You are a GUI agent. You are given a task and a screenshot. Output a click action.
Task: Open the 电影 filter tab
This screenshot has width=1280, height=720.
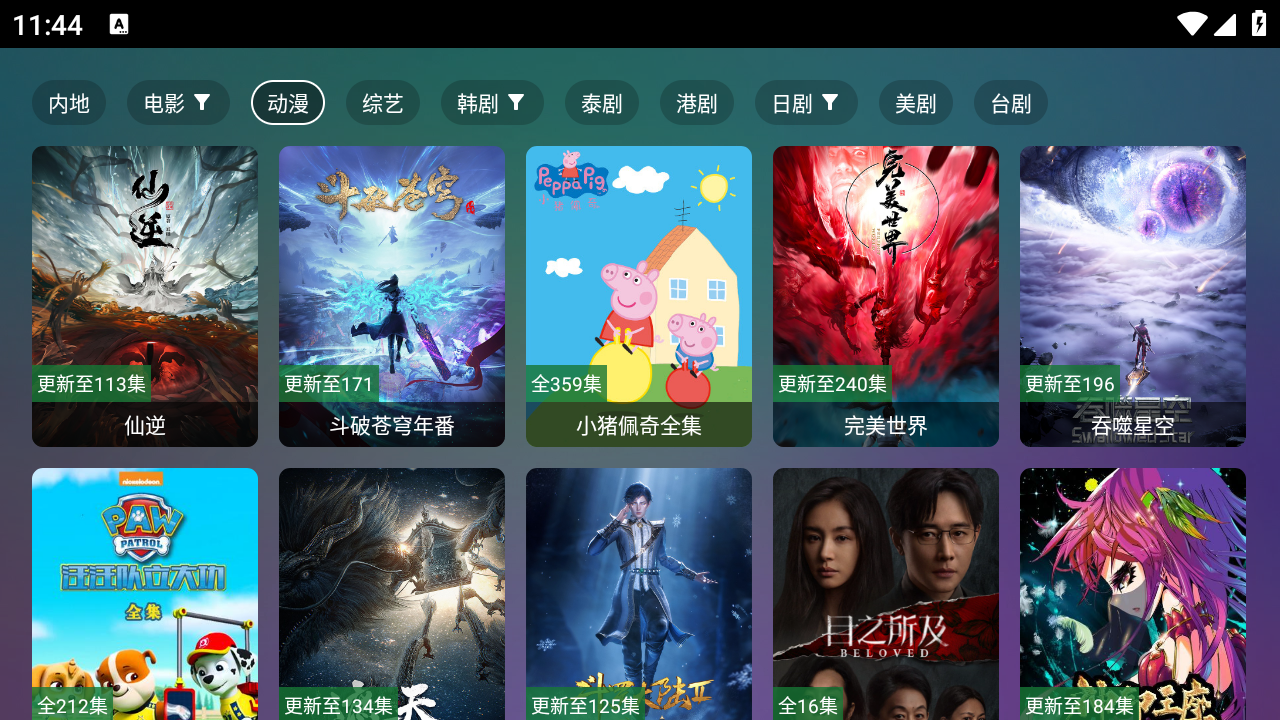click(178, 103)
